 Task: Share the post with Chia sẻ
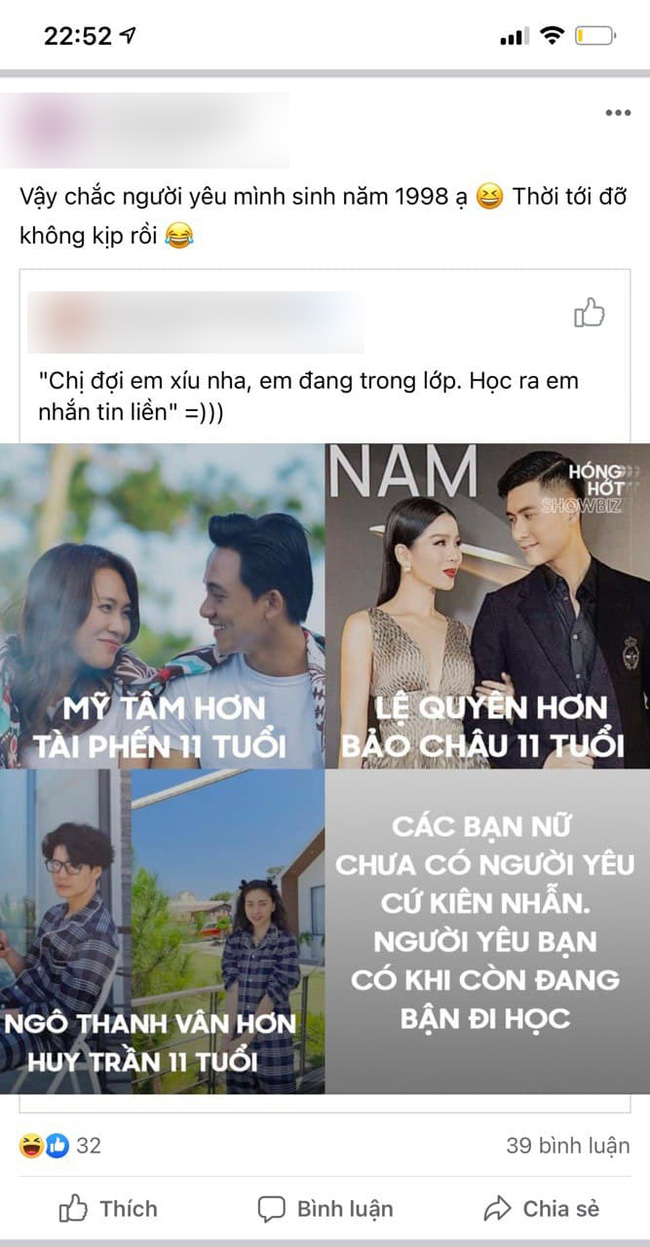click(541, 1208)
